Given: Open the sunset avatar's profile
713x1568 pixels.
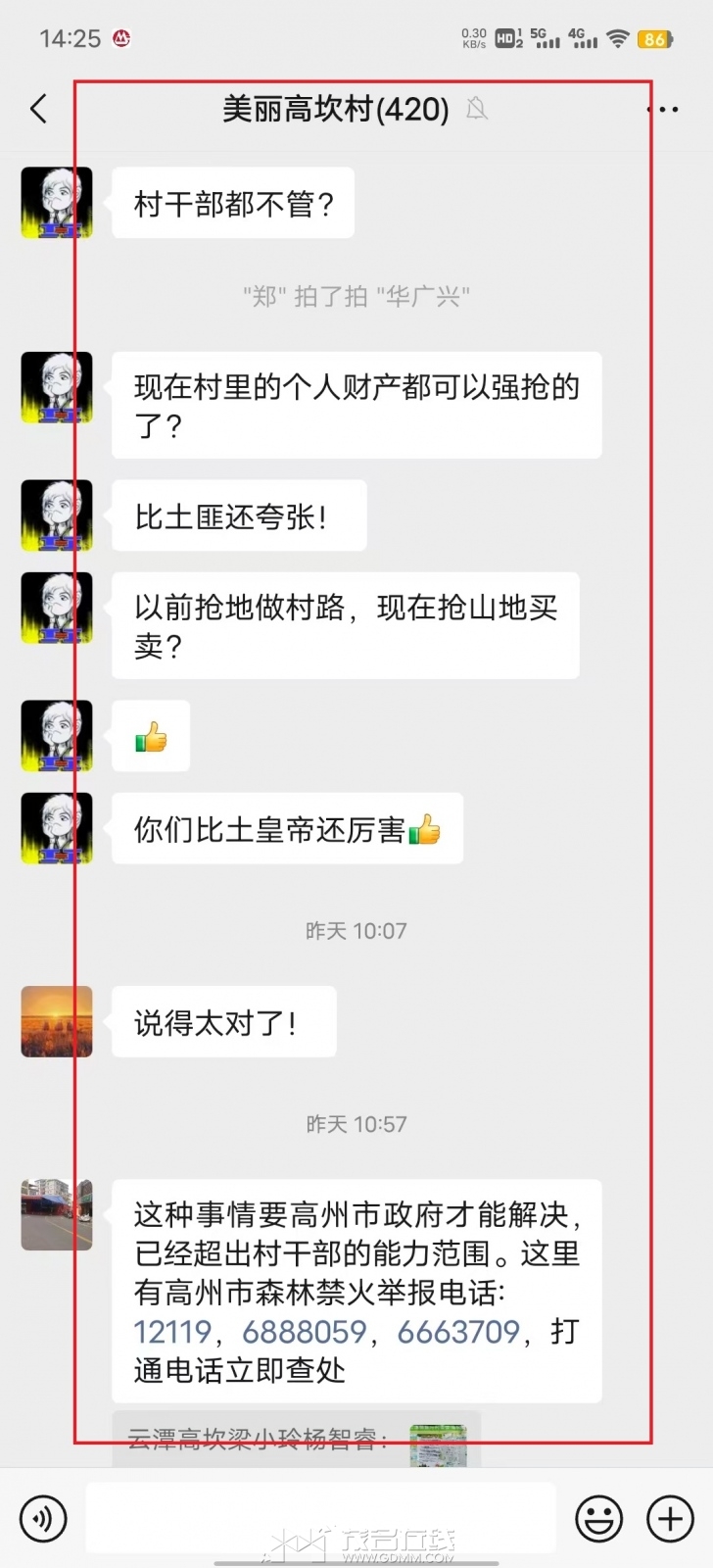Looking at the screenshot, I should pyautogui.click(x=57, y=1021).
